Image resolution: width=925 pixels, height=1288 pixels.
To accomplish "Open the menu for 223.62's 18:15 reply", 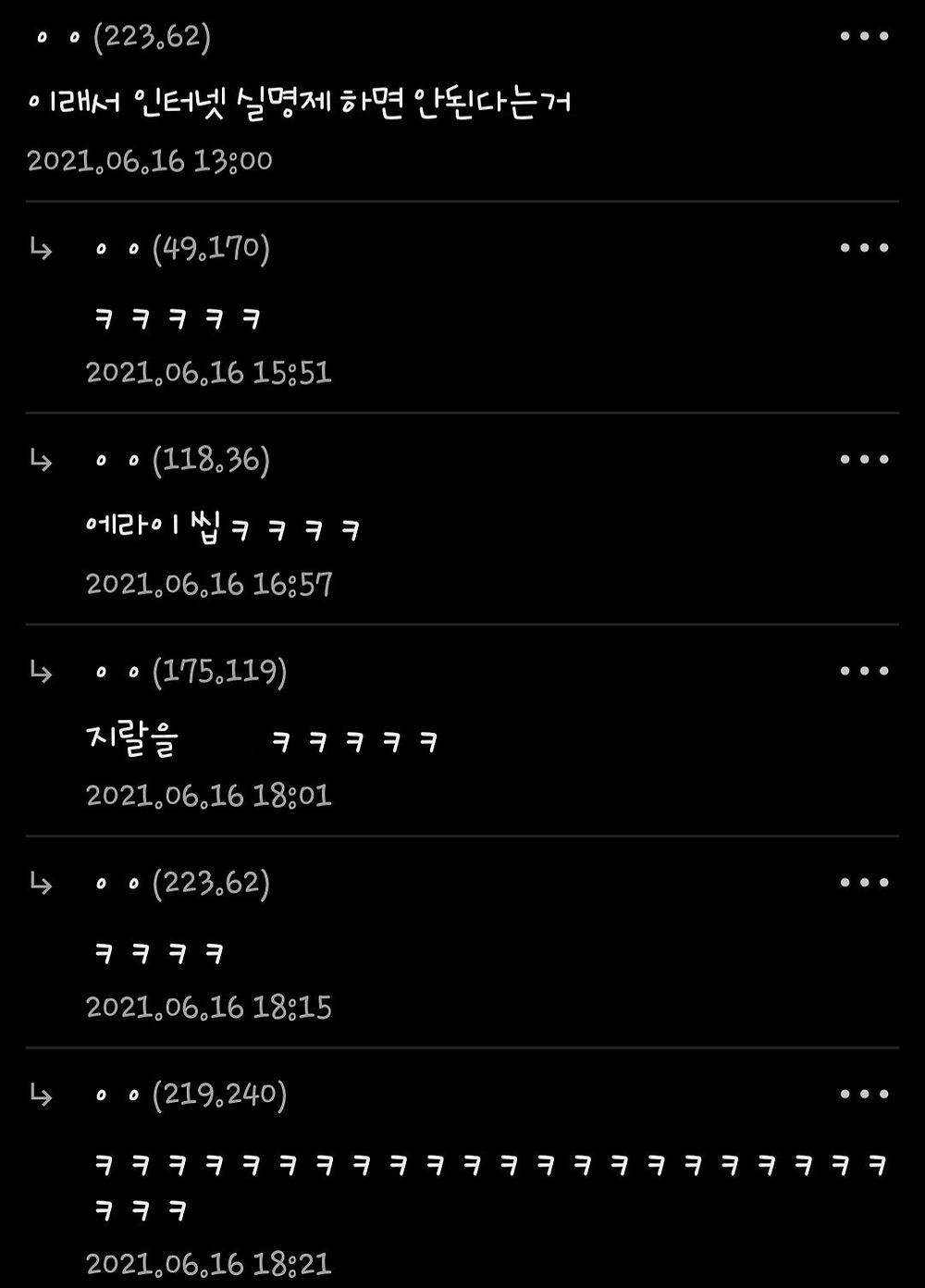I will coord(864,883).
